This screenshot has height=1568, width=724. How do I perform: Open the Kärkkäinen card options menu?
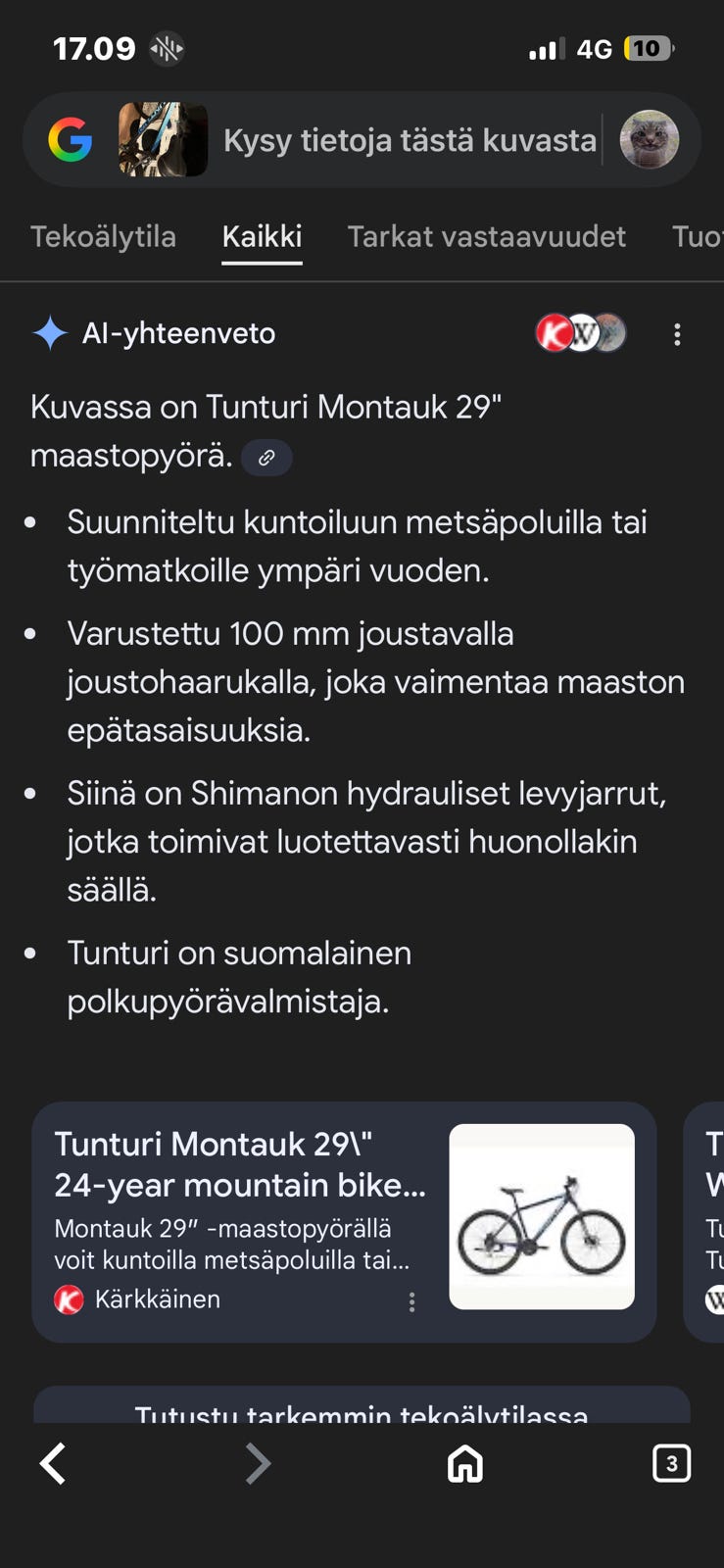411,1301
